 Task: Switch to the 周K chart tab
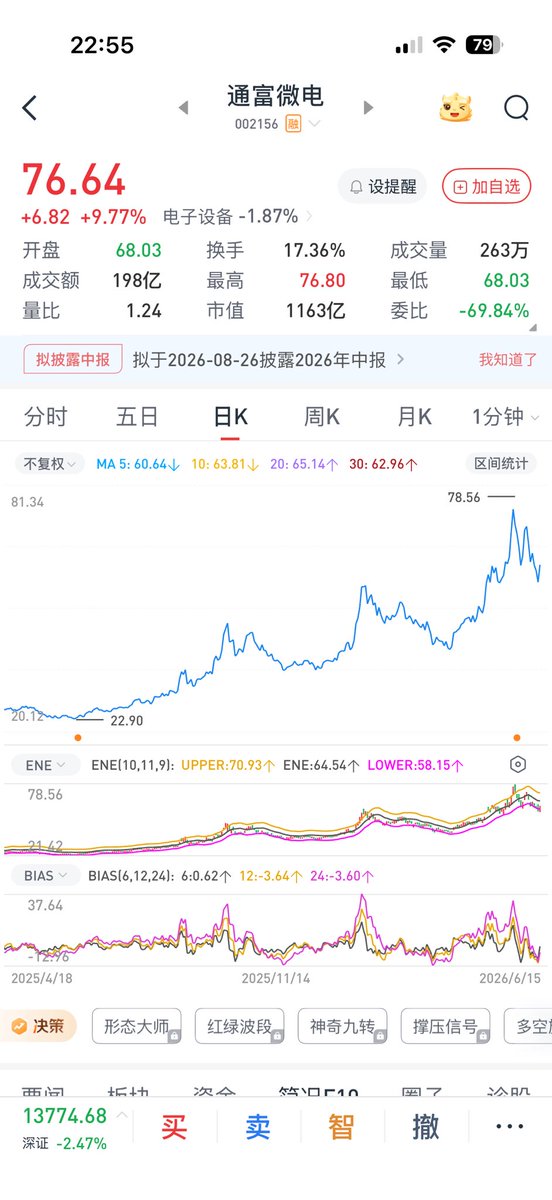click(x=322, y=417)
